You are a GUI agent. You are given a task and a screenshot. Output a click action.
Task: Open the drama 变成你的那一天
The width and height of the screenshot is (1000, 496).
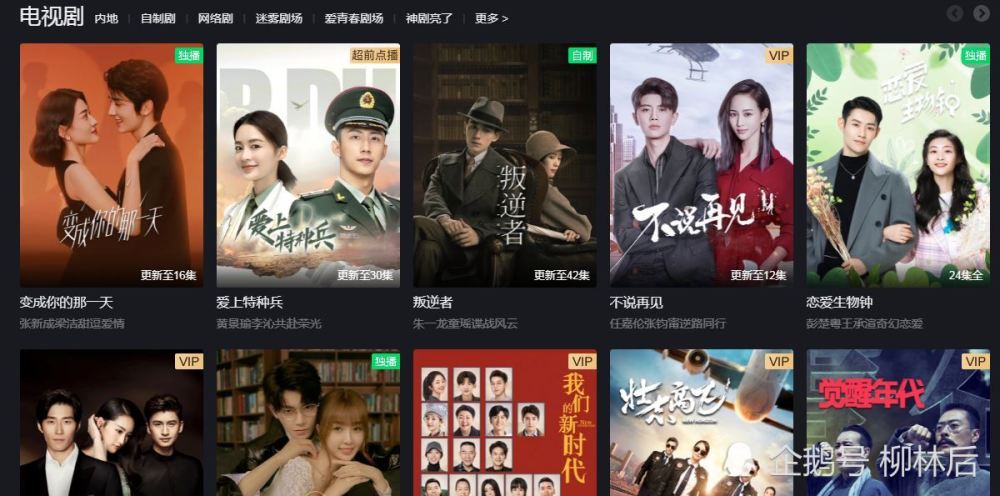click(x=111, y=165)
